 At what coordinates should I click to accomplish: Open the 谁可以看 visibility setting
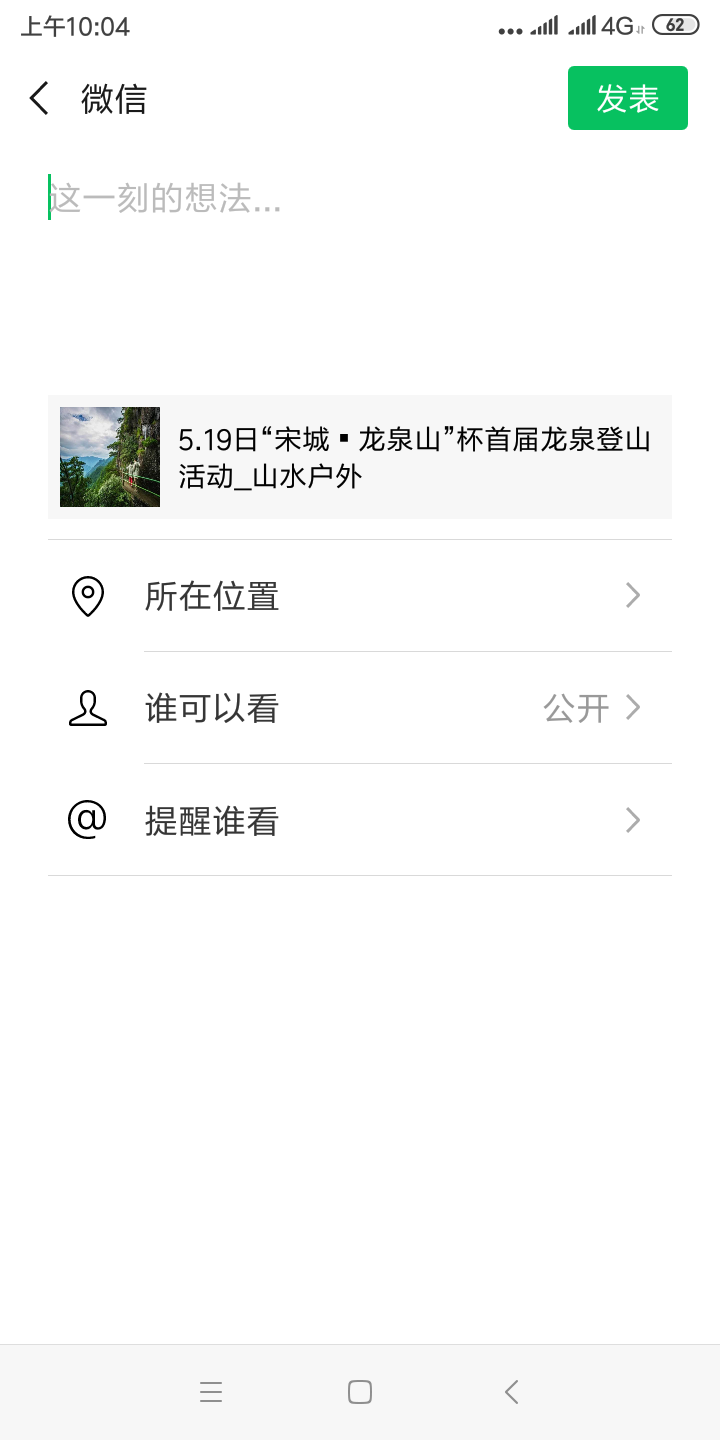pyautogui.click(x=360, y=708)
